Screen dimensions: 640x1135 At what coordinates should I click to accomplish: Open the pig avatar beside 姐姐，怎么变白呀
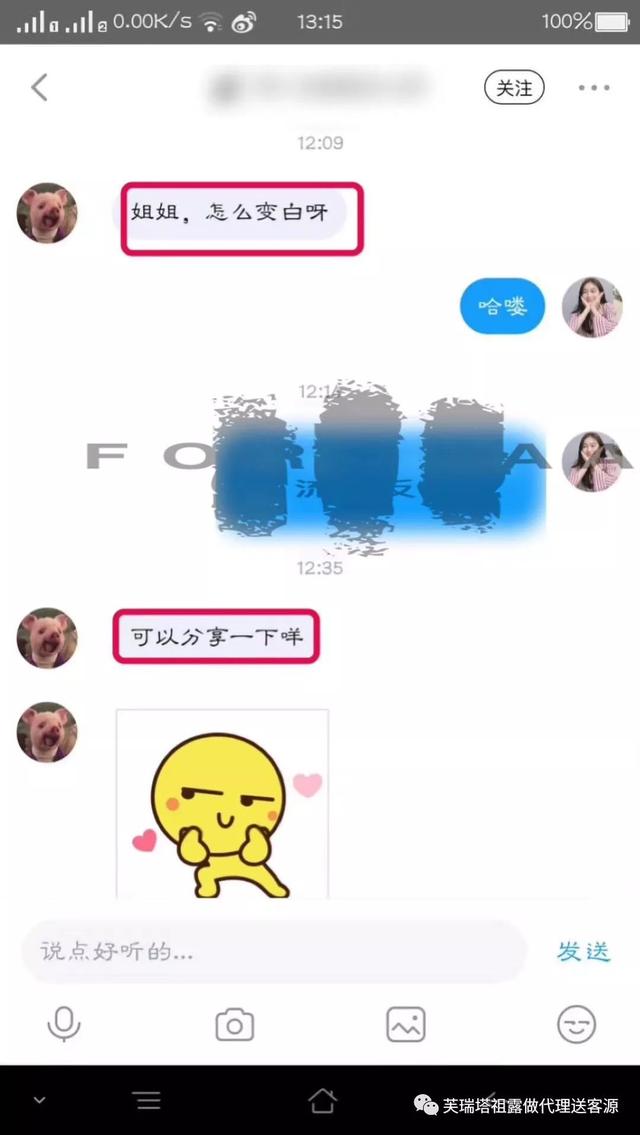point(47,213)
